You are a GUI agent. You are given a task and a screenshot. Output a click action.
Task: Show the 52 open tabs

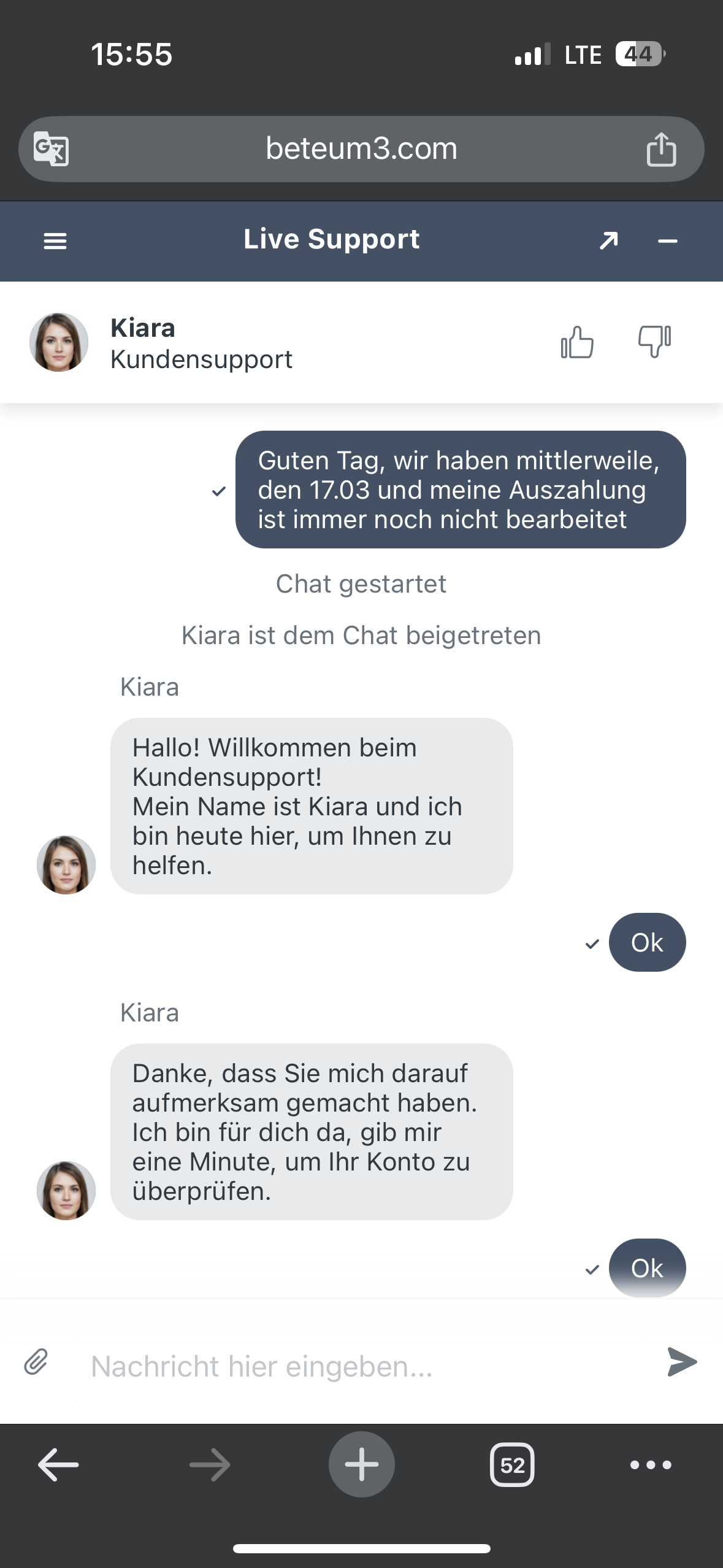(512, 1465)
